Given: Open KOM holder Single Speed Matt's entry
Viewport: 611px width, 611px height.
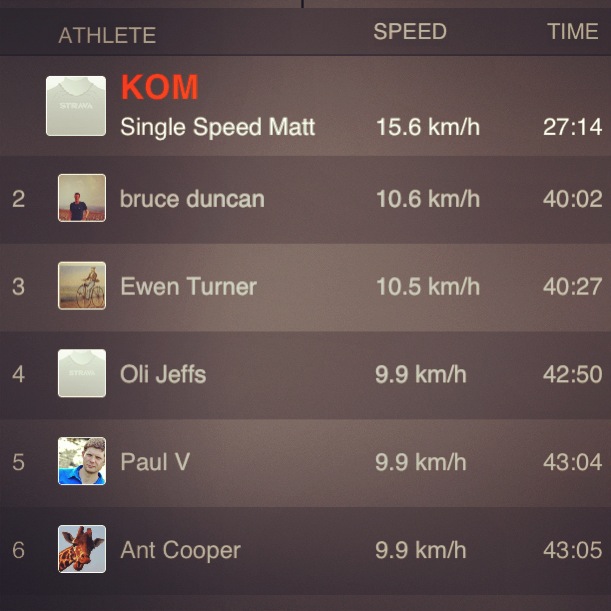Looking at the screenshot, I should pos(218,127).
